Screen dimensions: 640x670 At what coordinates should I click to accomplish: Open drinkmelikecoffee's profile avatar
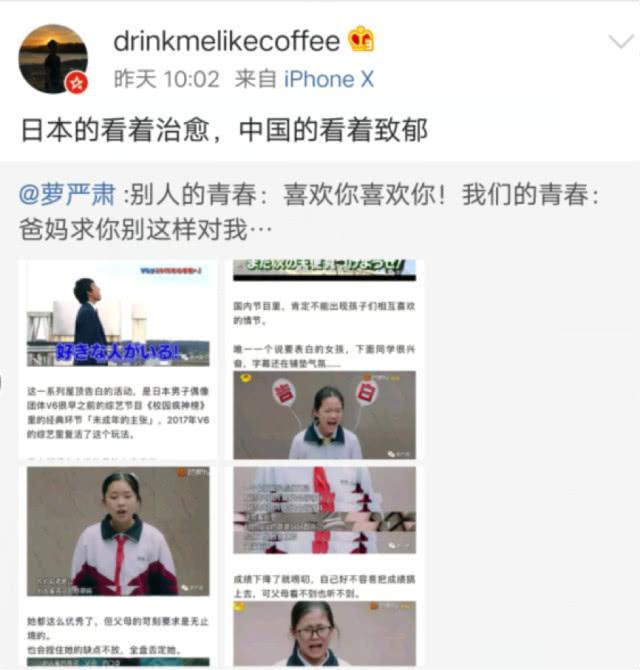pos(54,58)
